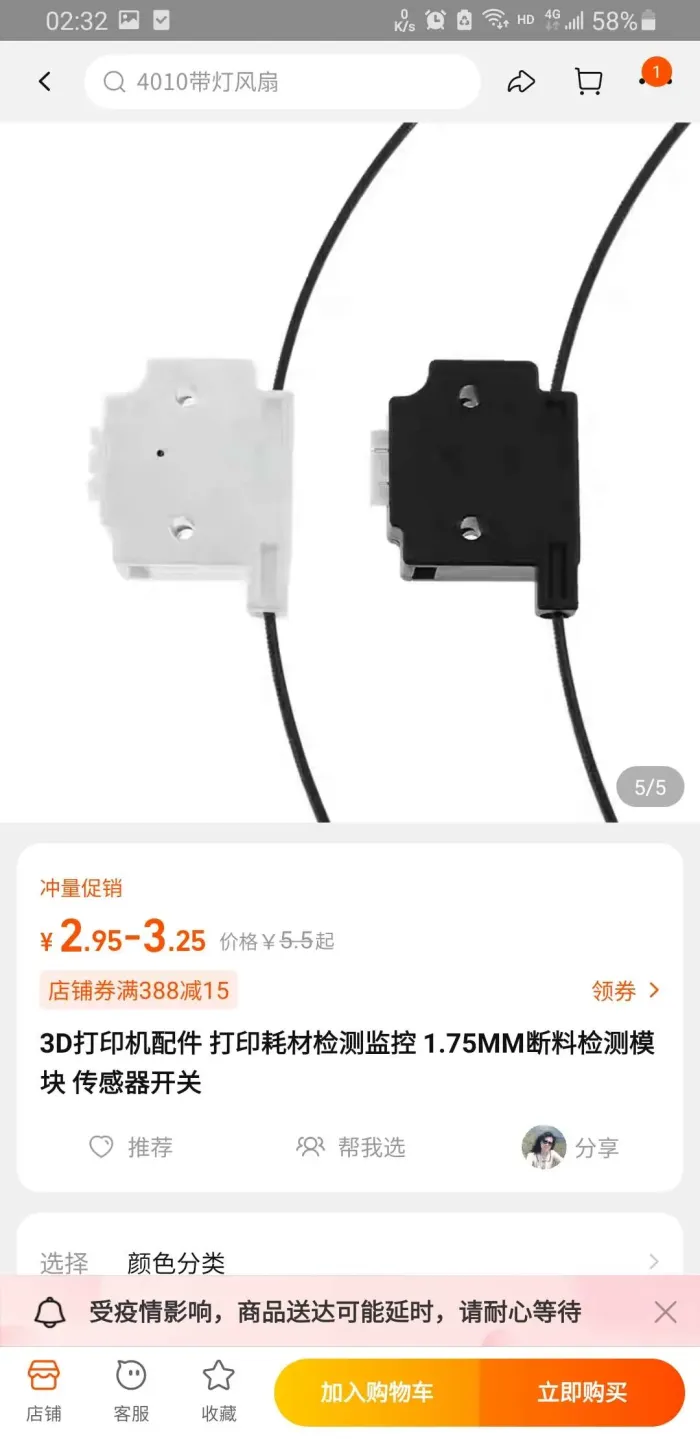This screenshot has width=700, height=1439.
Task: Share this product via arrow icon
Action: pos(521,82)
